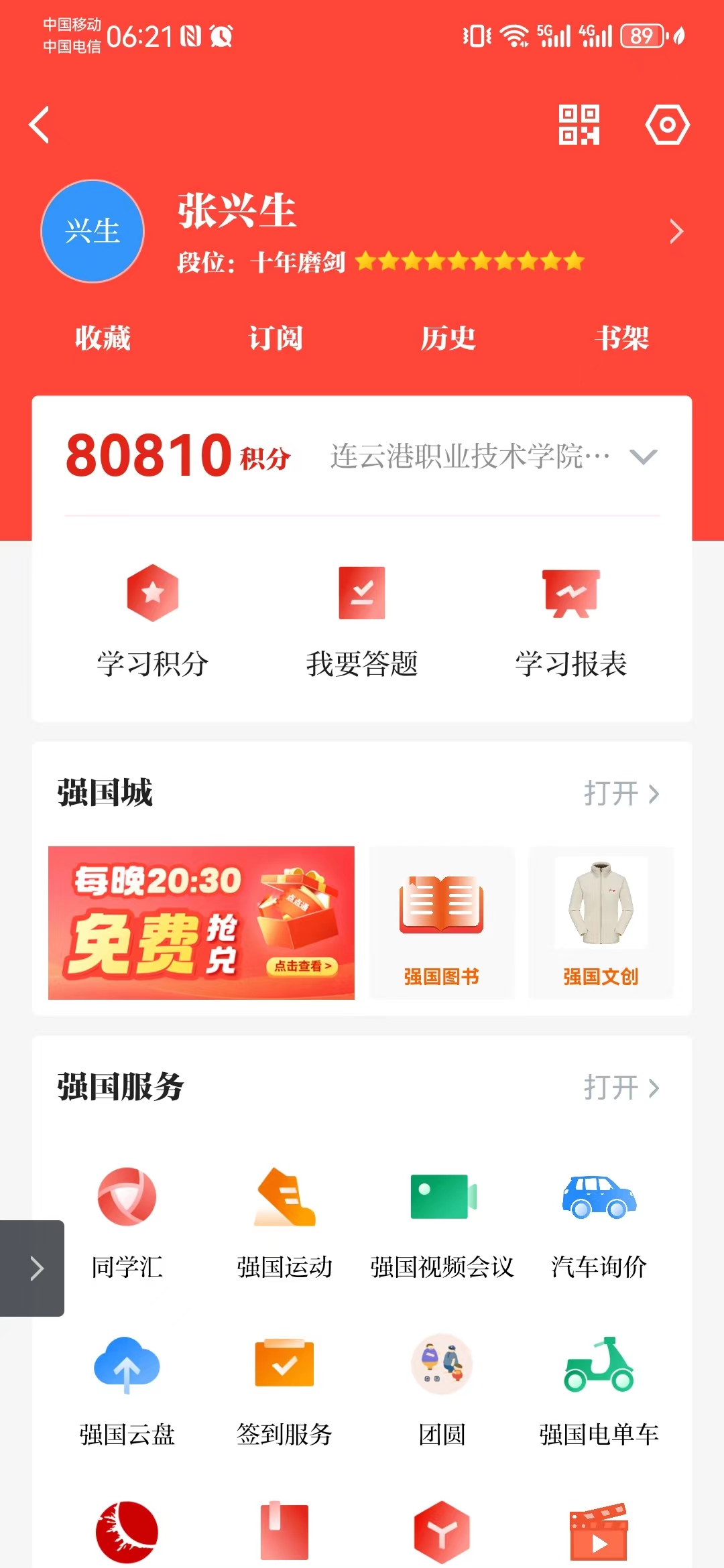Go back using the top-left arrow
Image resolution: width=724 pixels, height=1568 pixels.
click(x=40, y=125)
